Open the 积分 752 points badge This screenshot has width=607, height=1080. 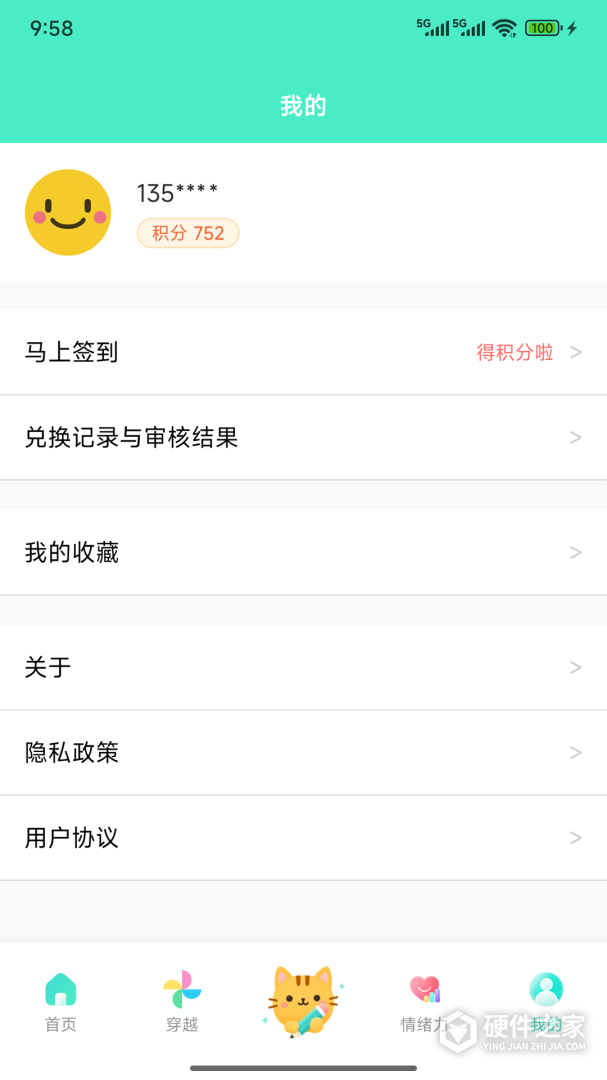click(188, 233)
